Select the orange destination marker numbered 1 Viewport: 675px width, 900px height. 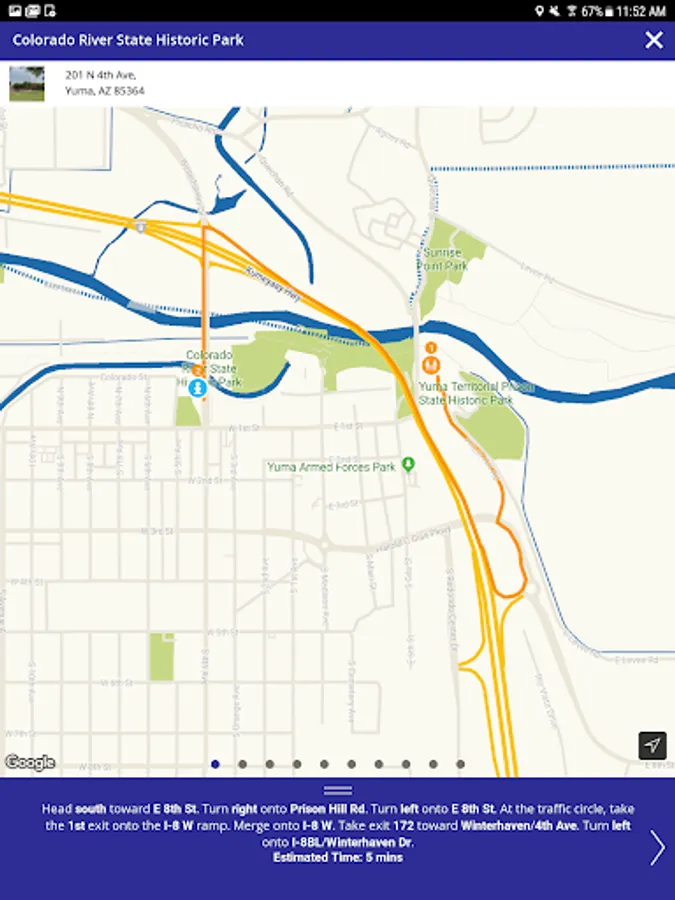[432, 362]
